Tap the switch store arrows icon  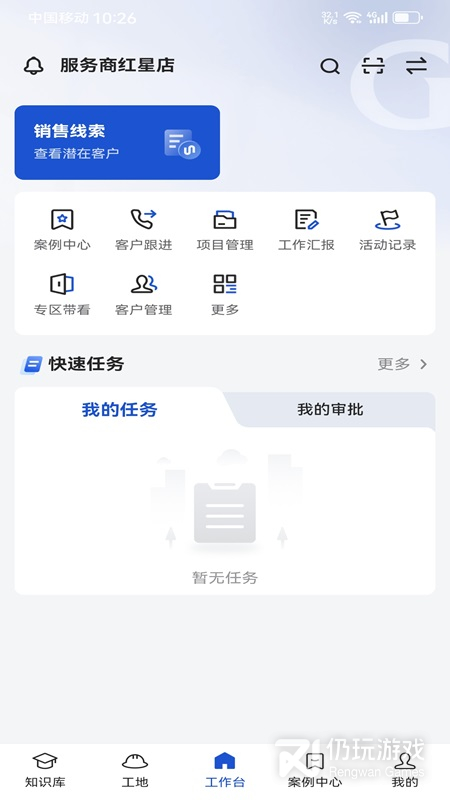click(x=416, y=66)
